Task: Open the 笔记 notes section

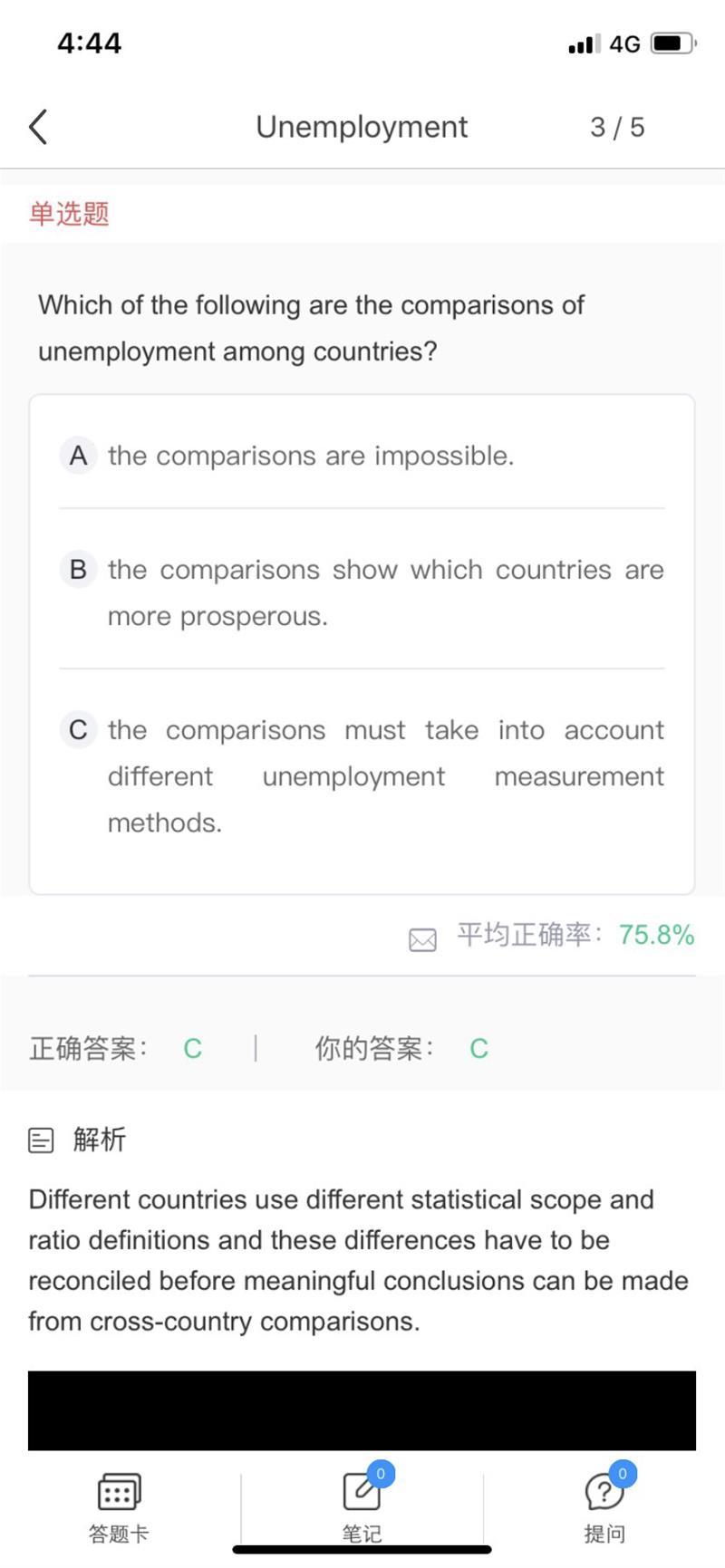Action: (x=362, y=1507)
